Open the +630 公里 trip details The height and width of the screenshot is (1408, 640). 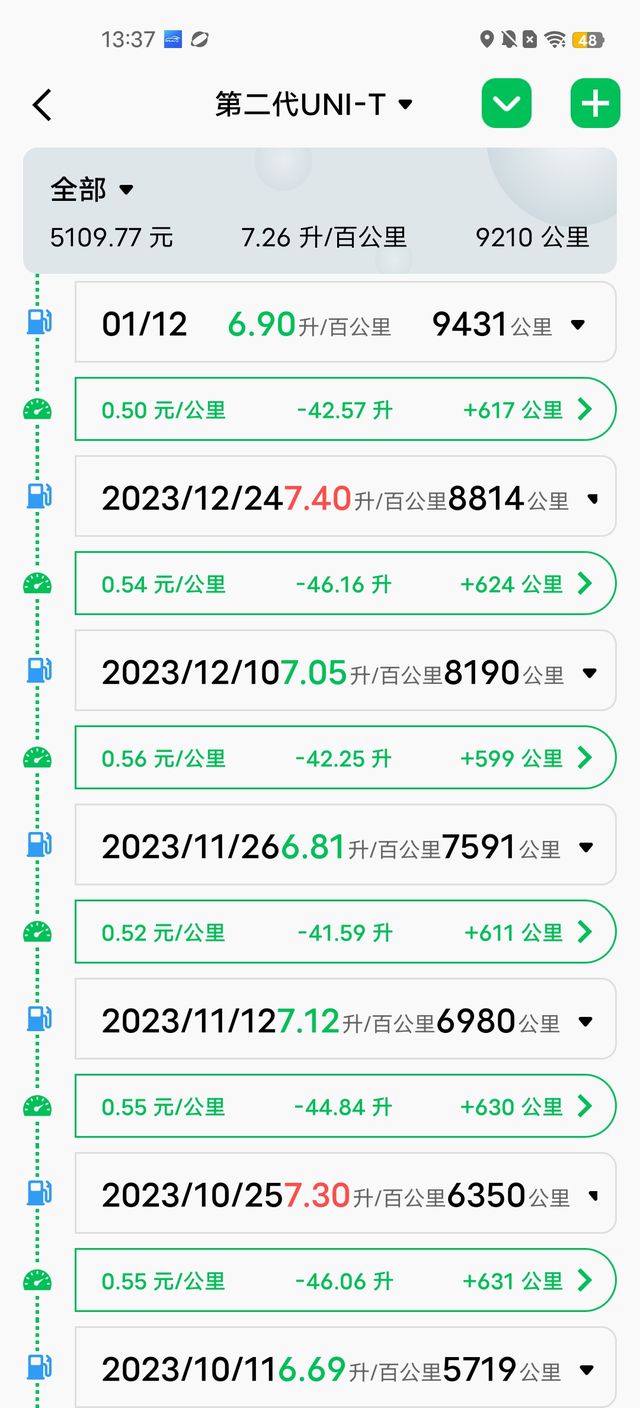584,1107
